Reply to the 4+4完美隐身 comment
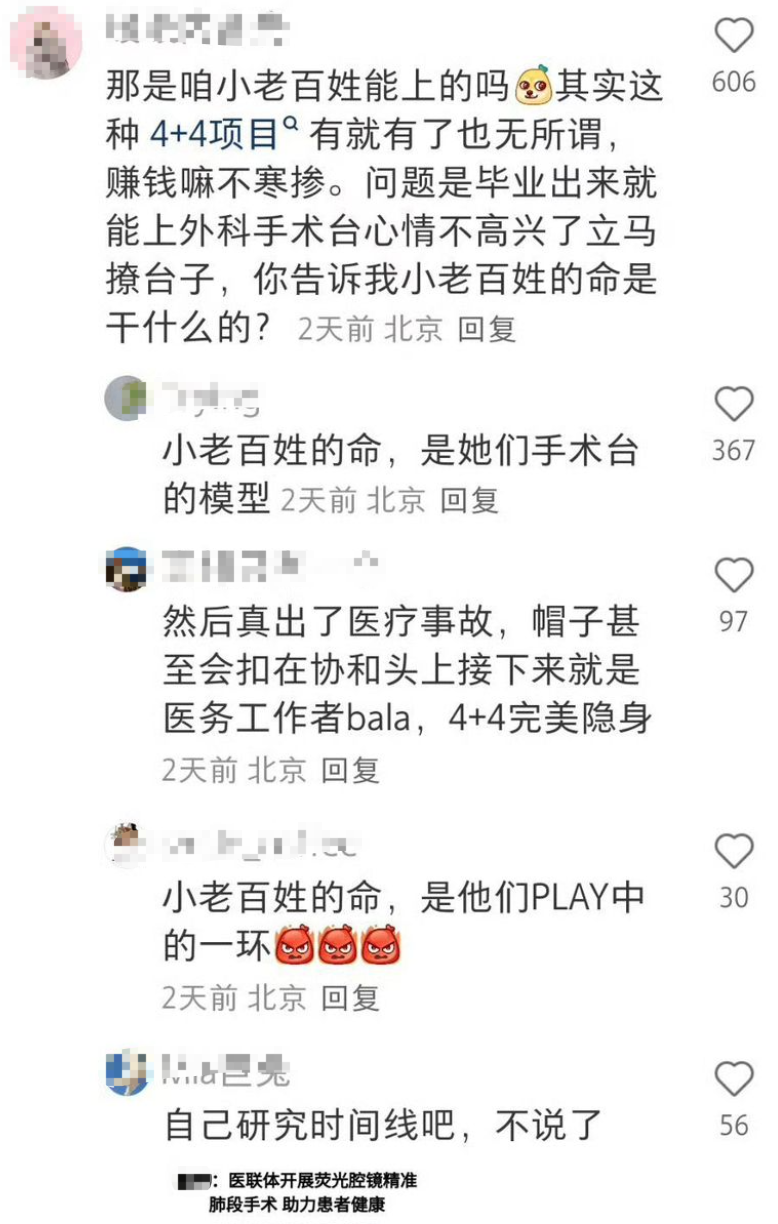 coord(350,769)
